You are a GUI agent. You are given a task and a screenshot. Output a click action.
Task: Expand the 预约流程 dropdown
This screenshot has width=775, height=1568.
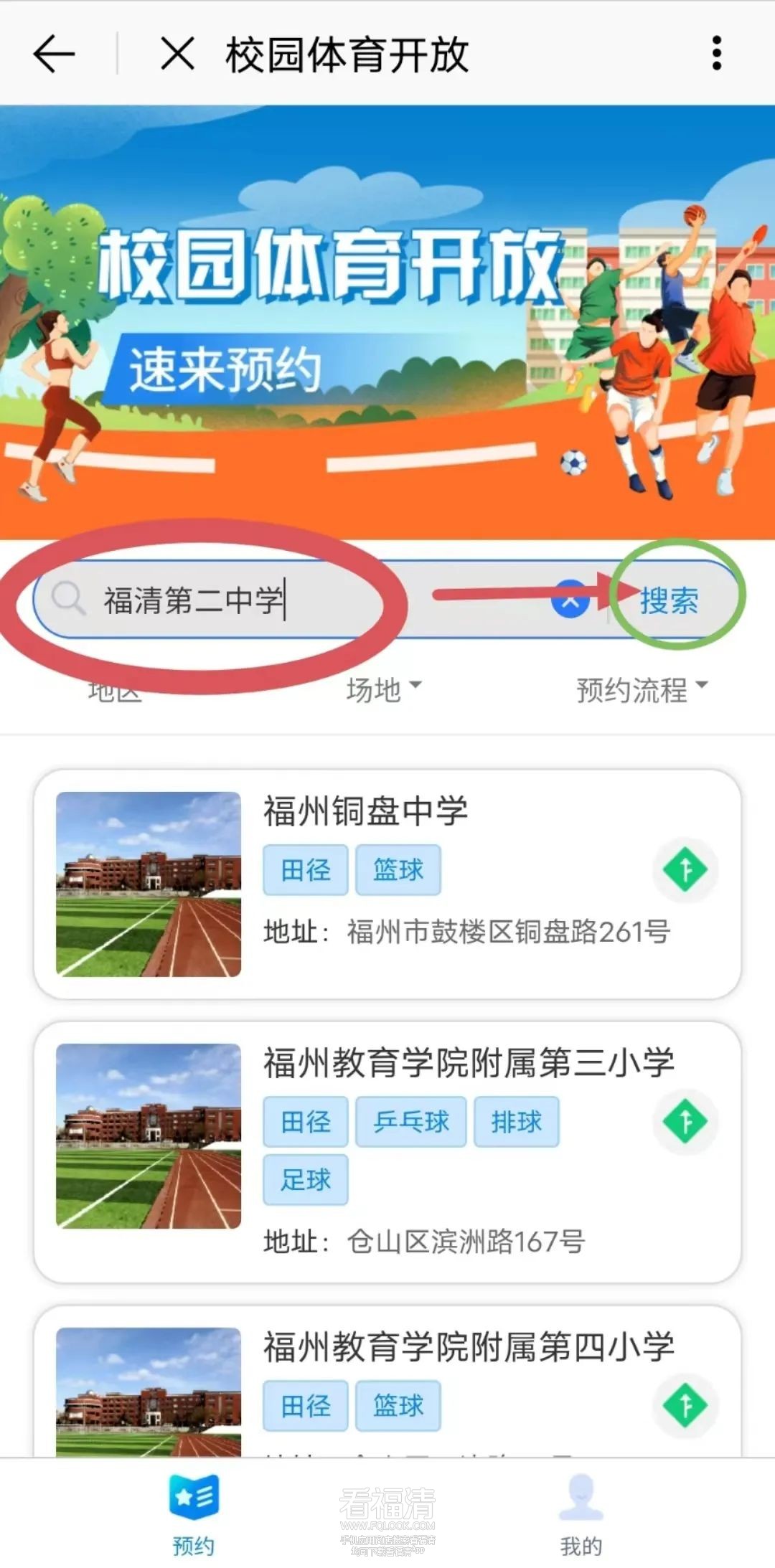pos(642,690)
